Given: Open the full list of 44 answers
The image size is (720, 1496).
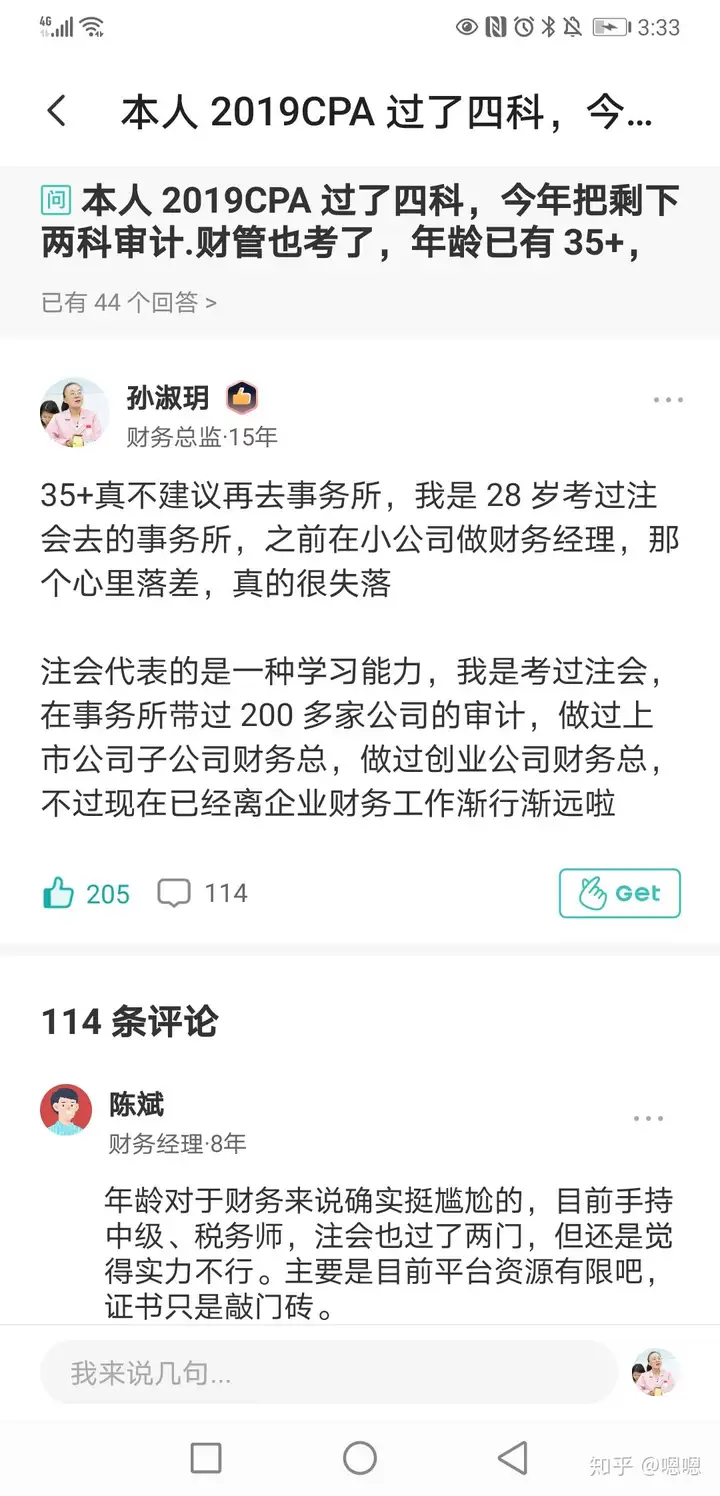Looking at the screenshot, I should coord(128,302).
